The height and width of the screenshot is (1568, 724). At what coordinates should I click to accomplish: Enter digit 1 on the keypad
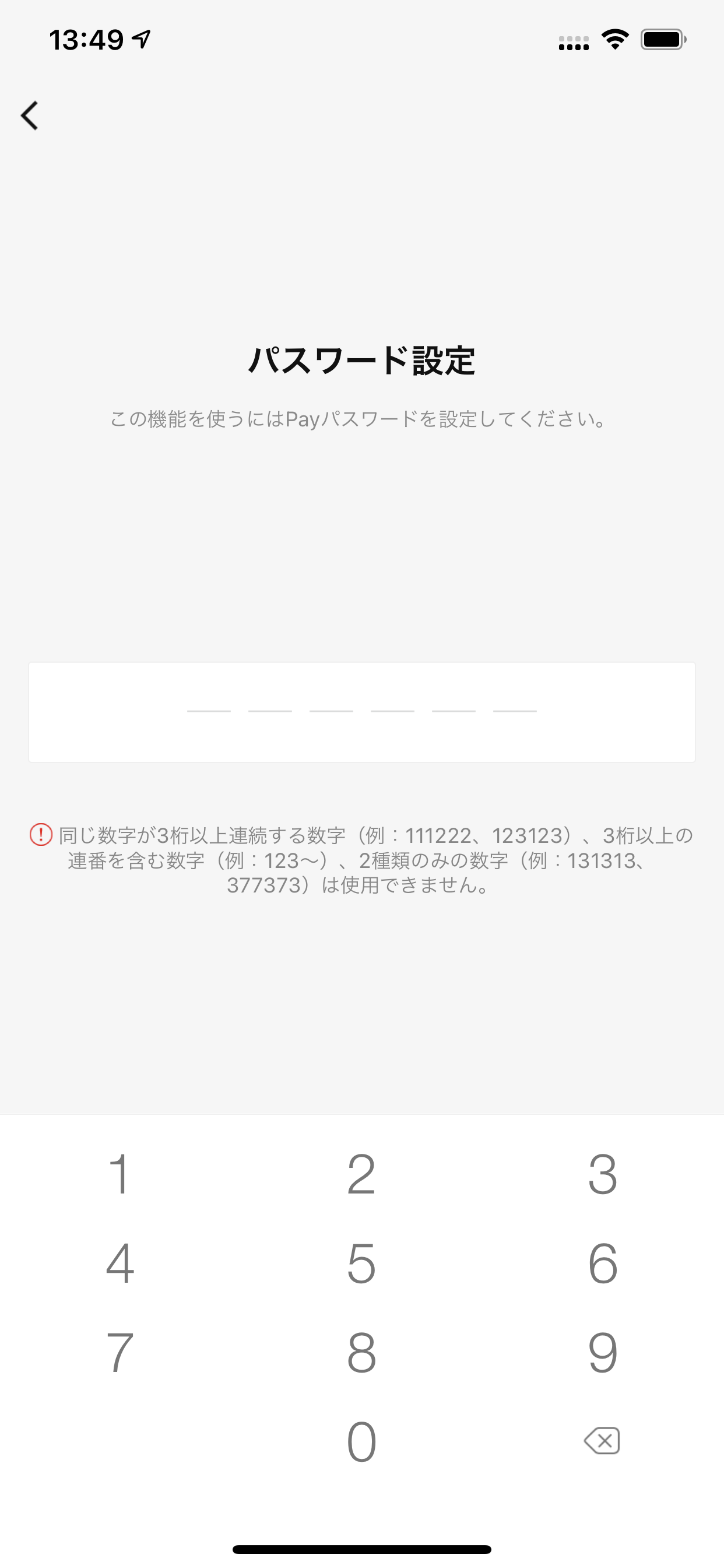(120, 1174)
